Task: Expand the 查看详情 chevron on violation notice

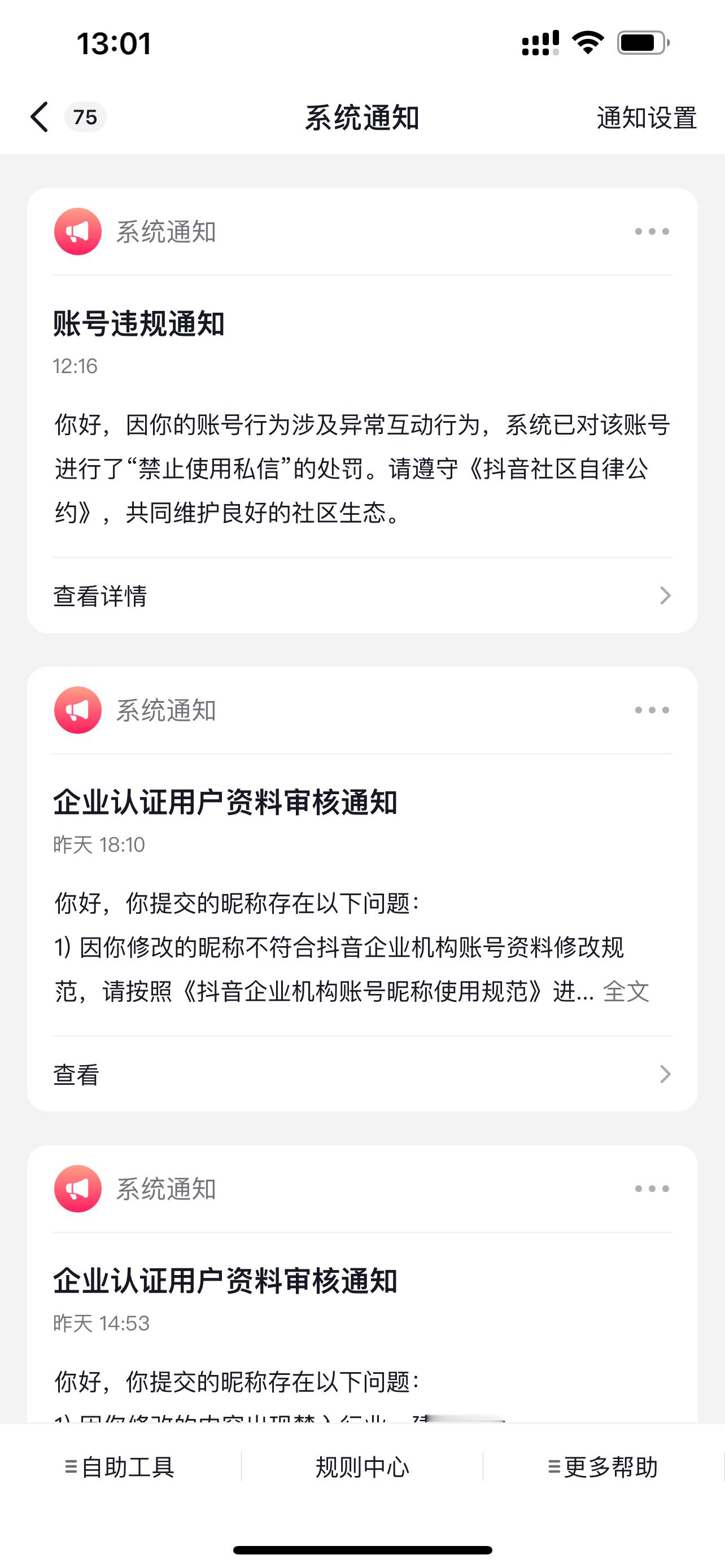Action: (x=666, y=597)
